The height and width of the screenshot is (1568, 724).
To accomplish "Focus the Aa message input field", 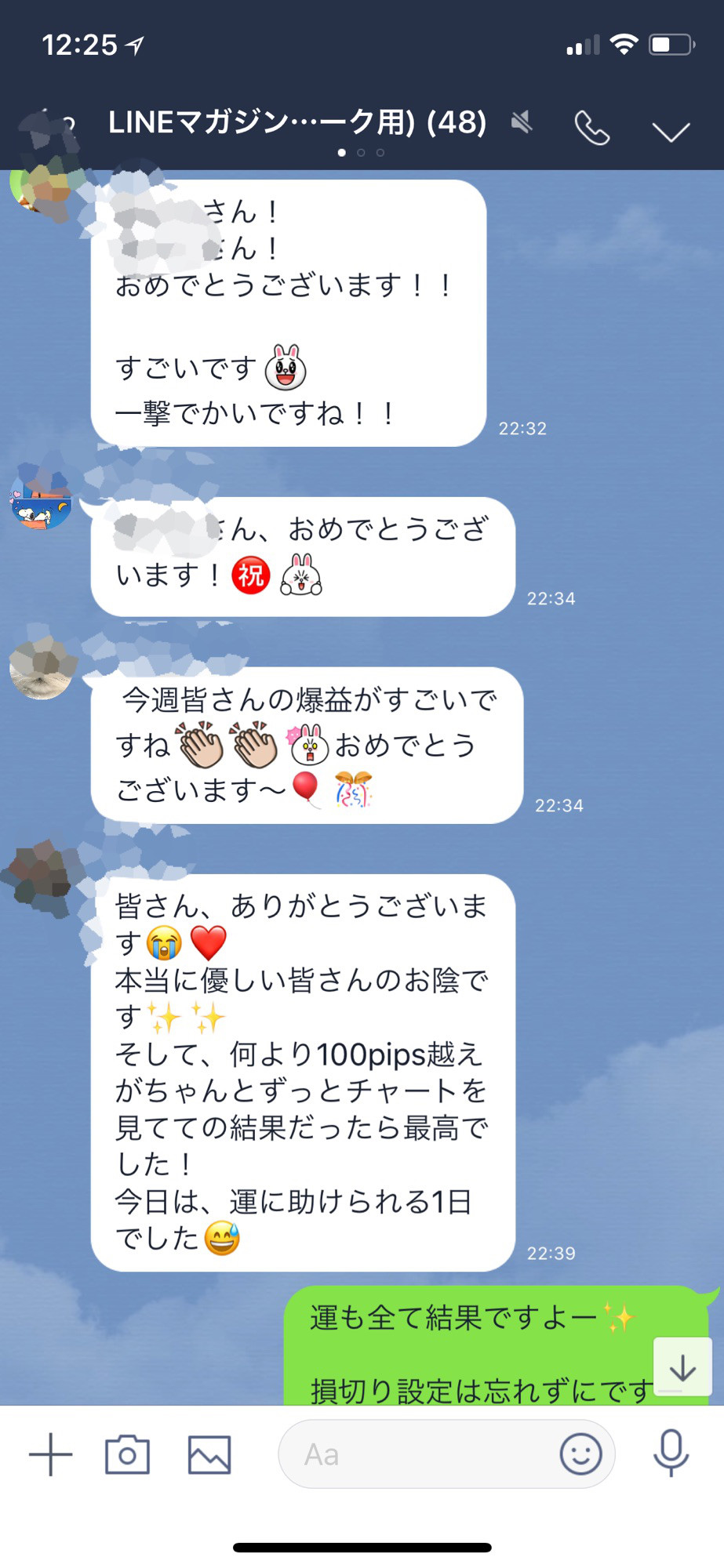I will [x=416, y=1454].
